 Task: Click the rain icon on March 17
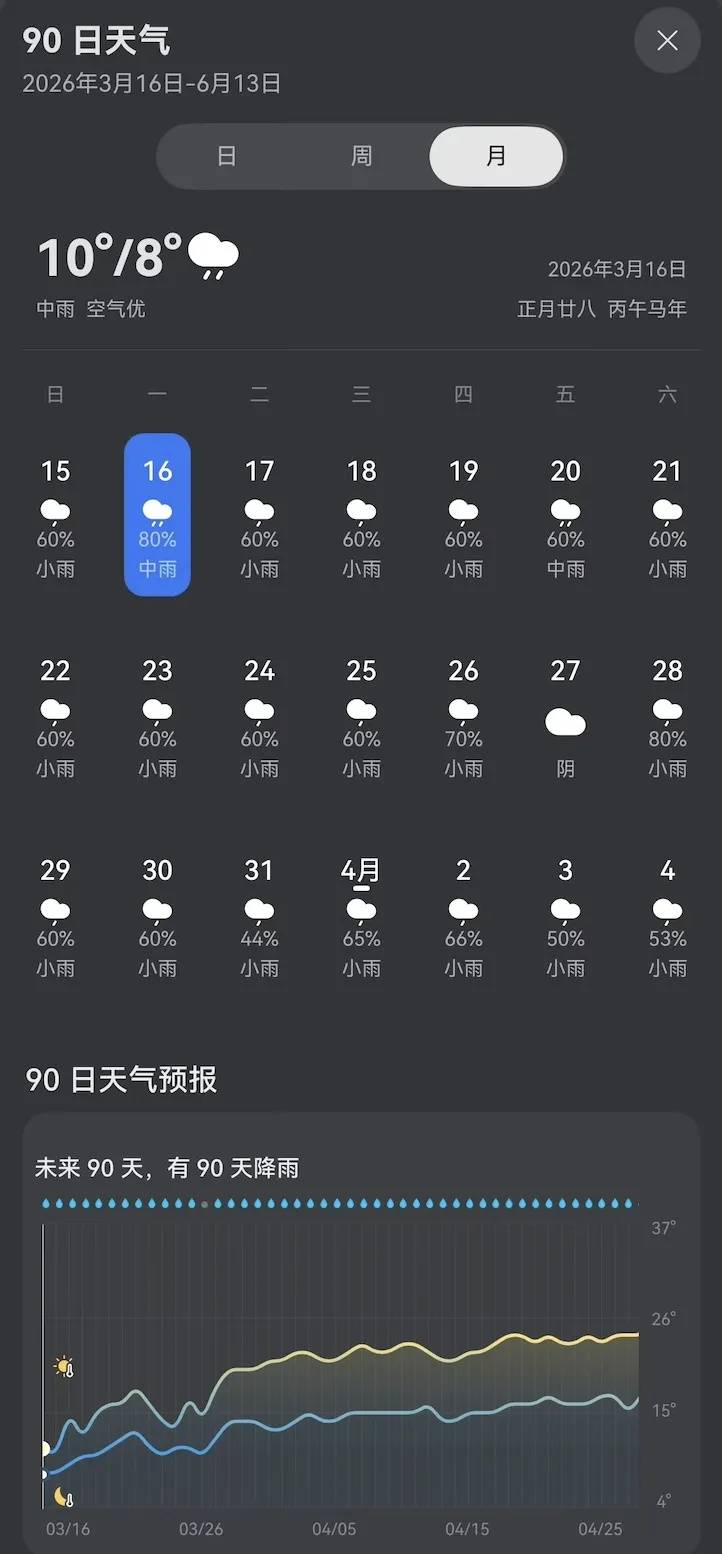(x=259, y=510)
